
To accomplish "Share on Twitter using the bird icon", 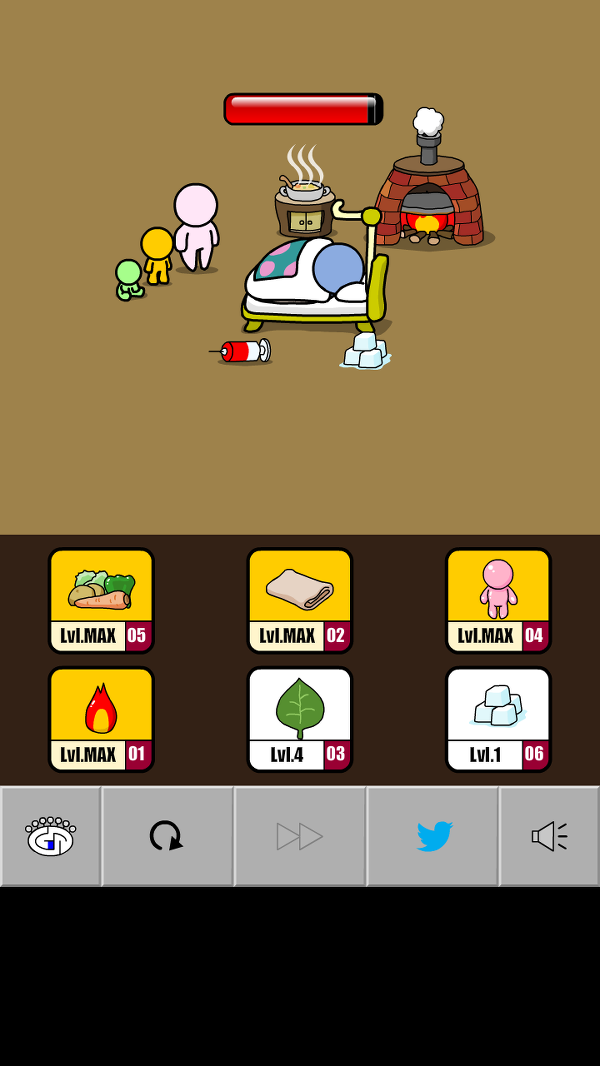I will click(432, 836).
